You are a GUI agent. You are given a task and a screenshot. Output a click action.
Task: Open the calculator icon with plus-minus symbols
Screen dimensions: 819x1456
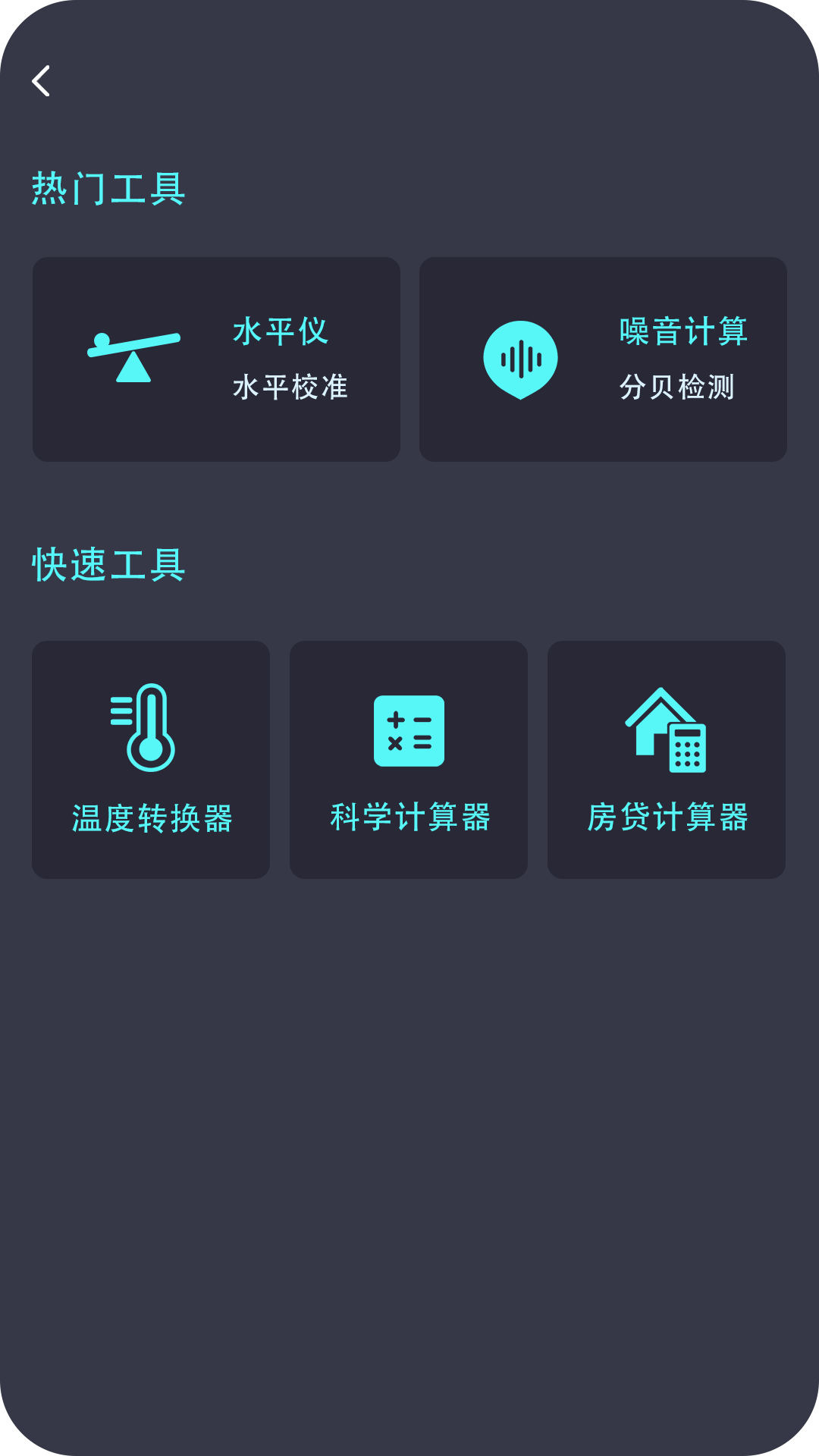pos(409,730)
